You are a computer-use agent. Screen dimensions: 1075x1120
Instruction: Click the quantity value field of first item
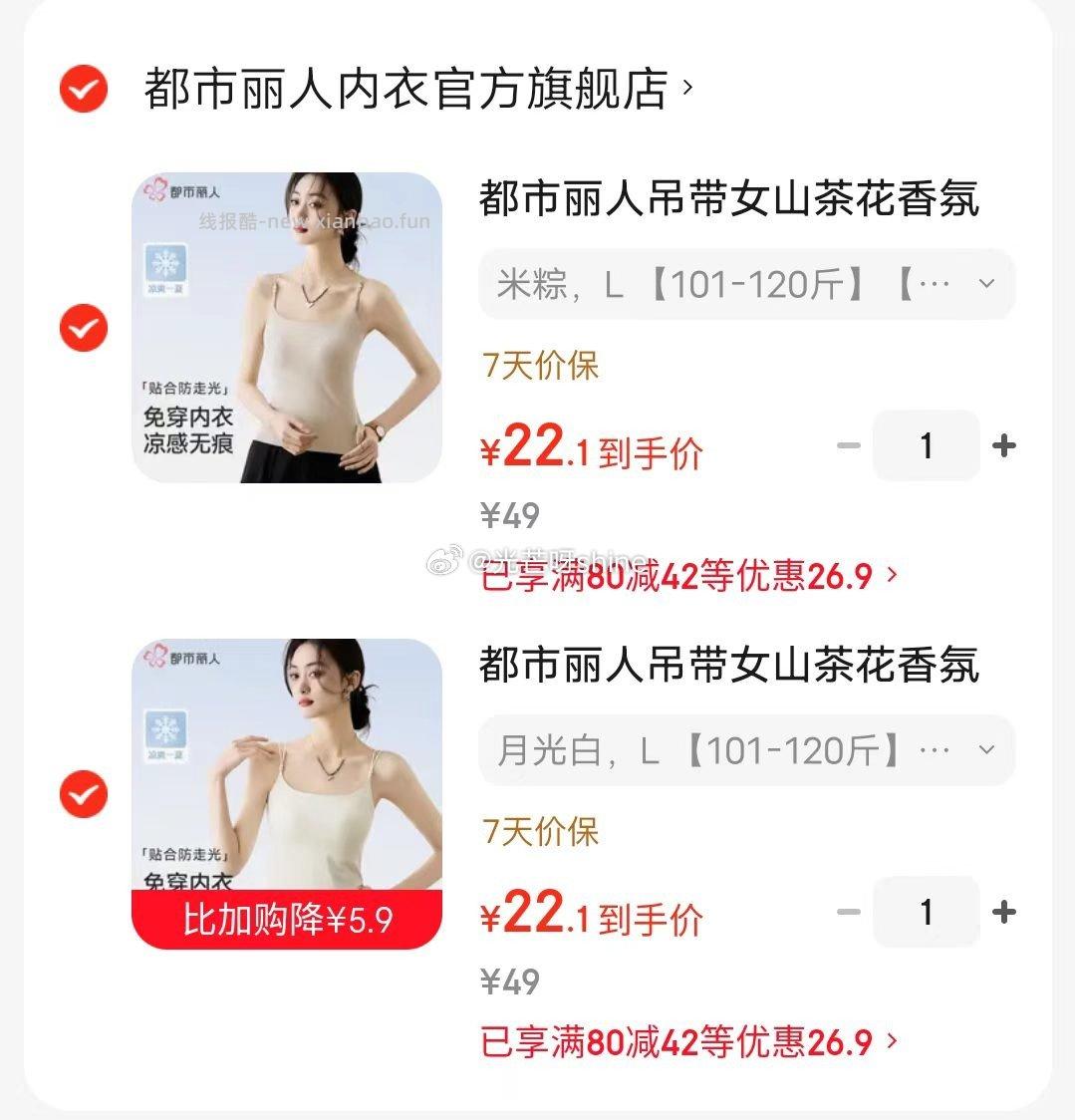[926, 446]
